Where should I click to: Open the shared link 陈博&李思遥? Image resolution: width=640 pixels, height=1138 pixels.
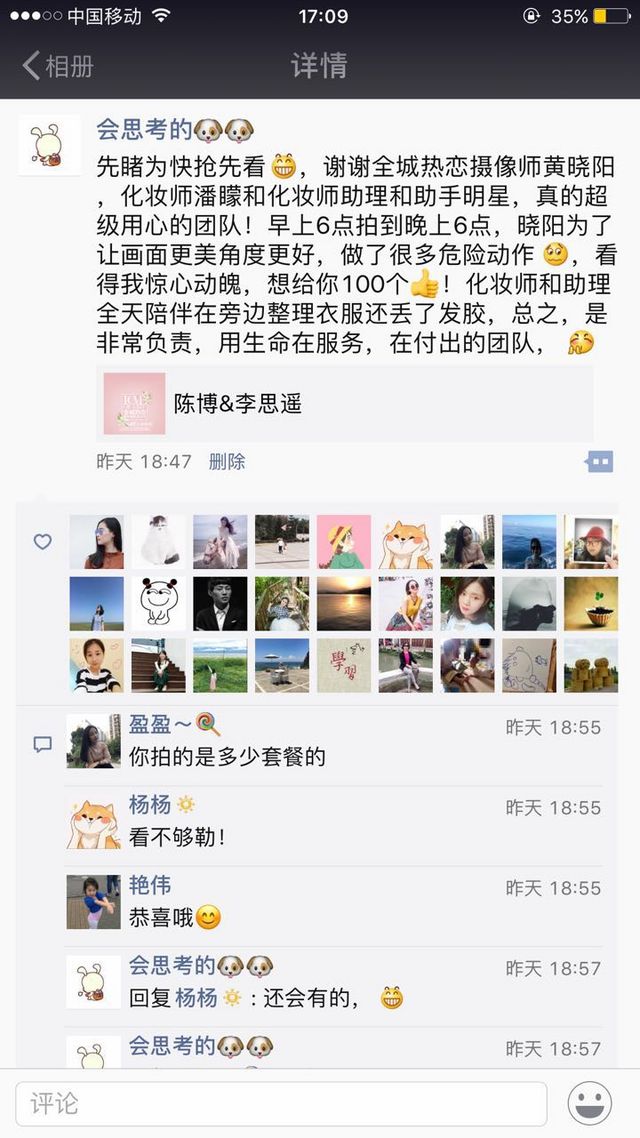(345, 404)
